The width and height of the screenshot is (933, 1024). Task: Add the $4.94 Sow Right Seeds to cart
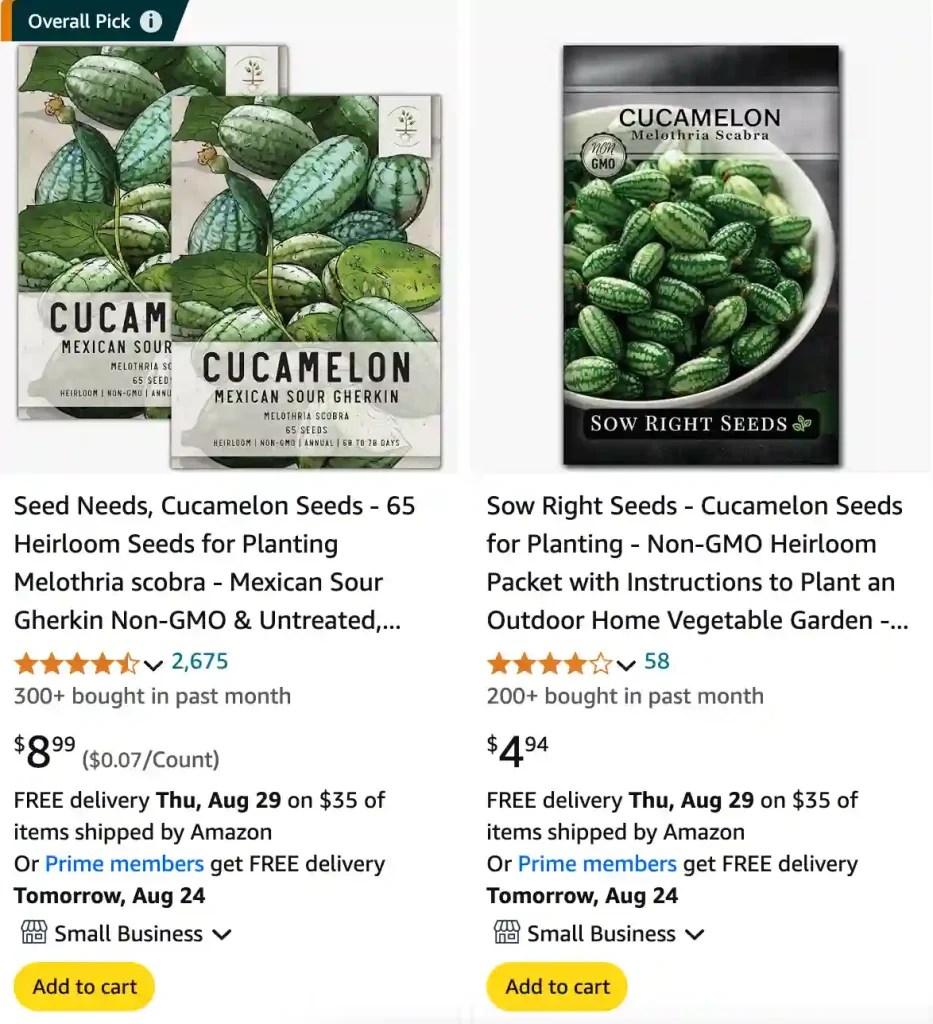[557, 987]
